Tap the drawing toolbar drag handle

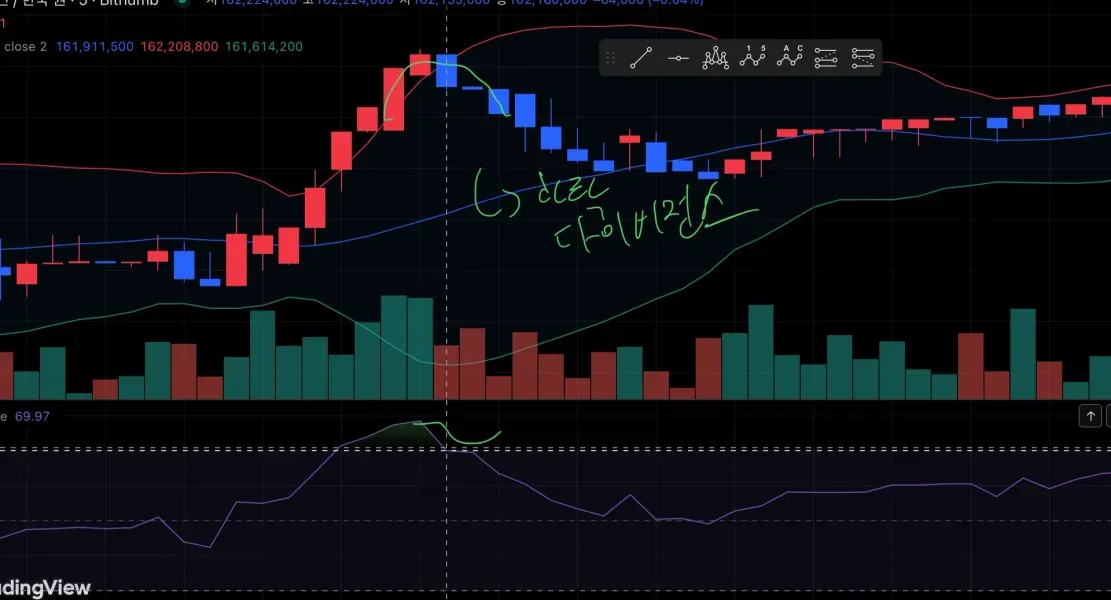coord(611,58)
